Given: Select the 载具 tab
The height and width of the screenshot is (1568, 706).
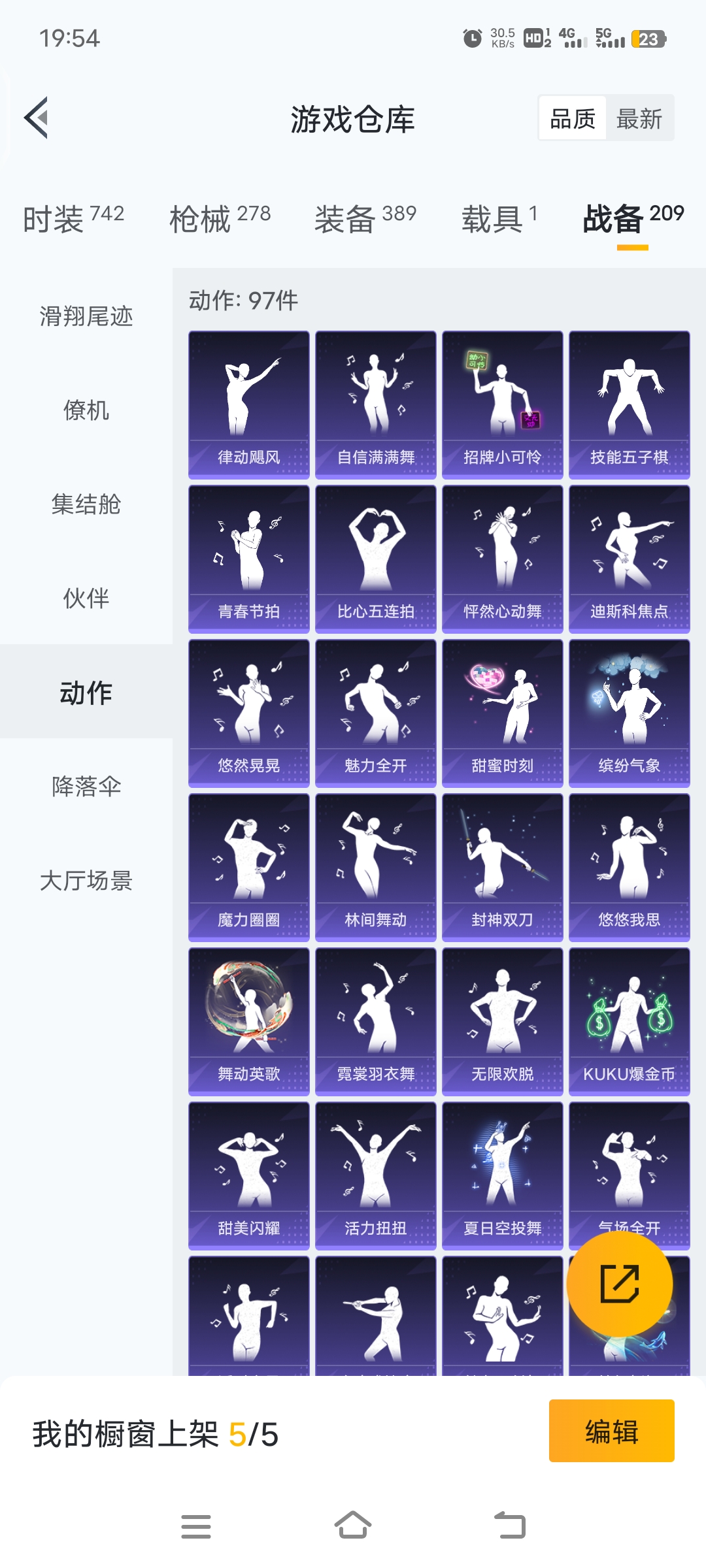Looking at the screenshot, I should click(x=499, y=218).
